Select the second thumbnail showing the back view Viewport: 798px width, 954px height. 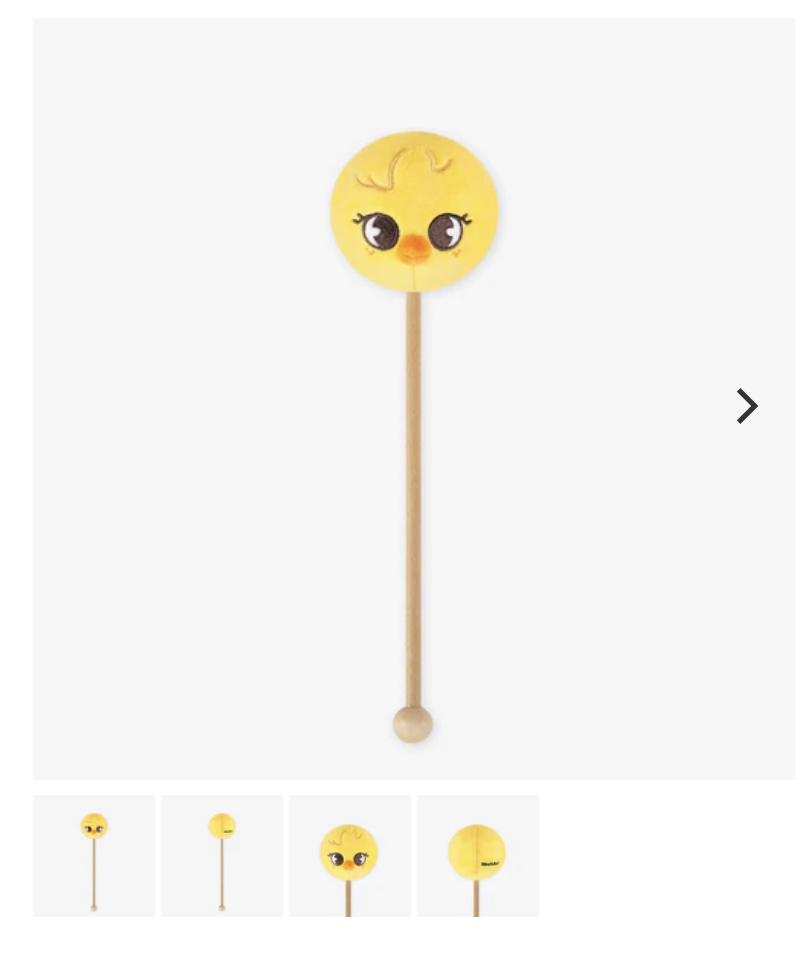[222, 856]
